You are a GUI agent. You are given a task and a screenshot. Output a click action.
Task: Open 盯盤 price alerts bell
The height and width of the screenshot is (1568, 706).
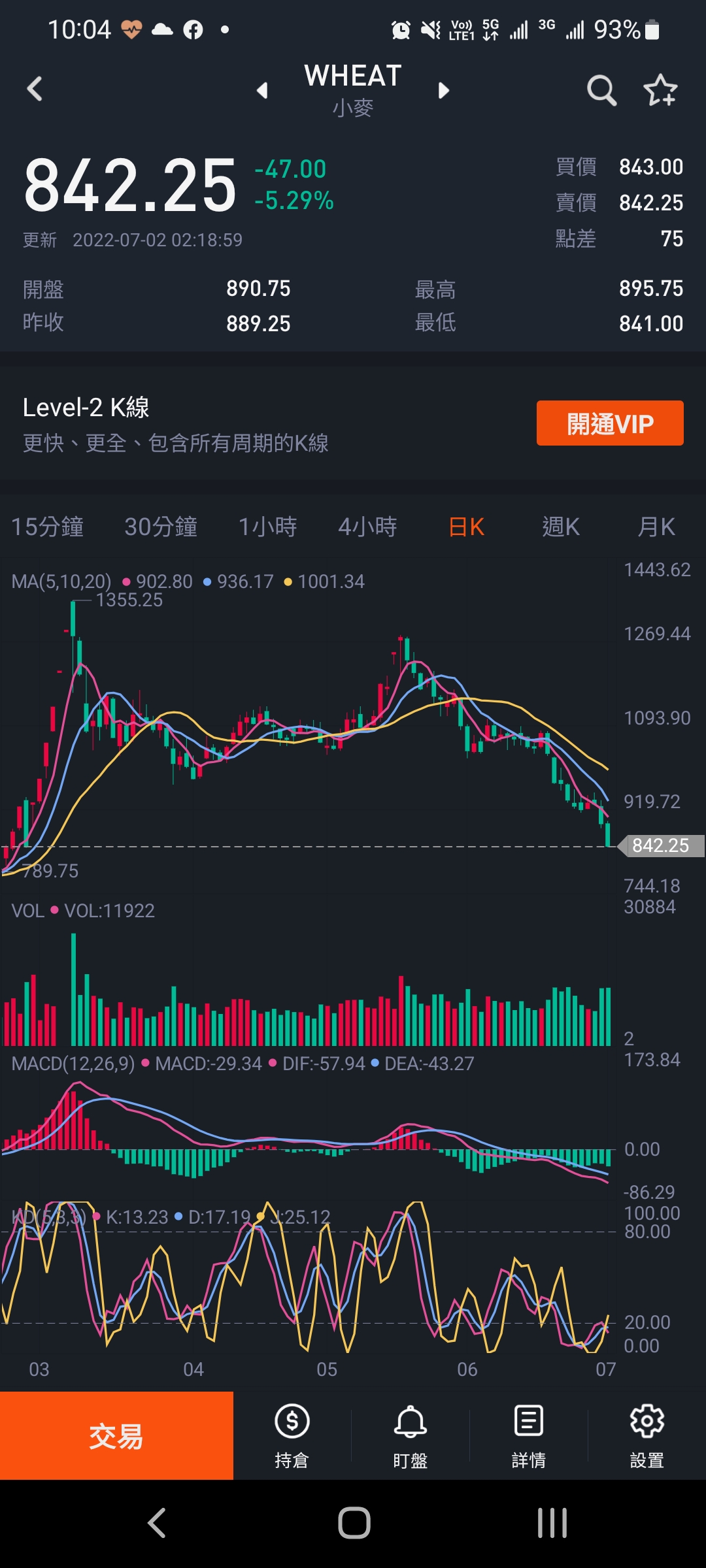point(411,1435)
